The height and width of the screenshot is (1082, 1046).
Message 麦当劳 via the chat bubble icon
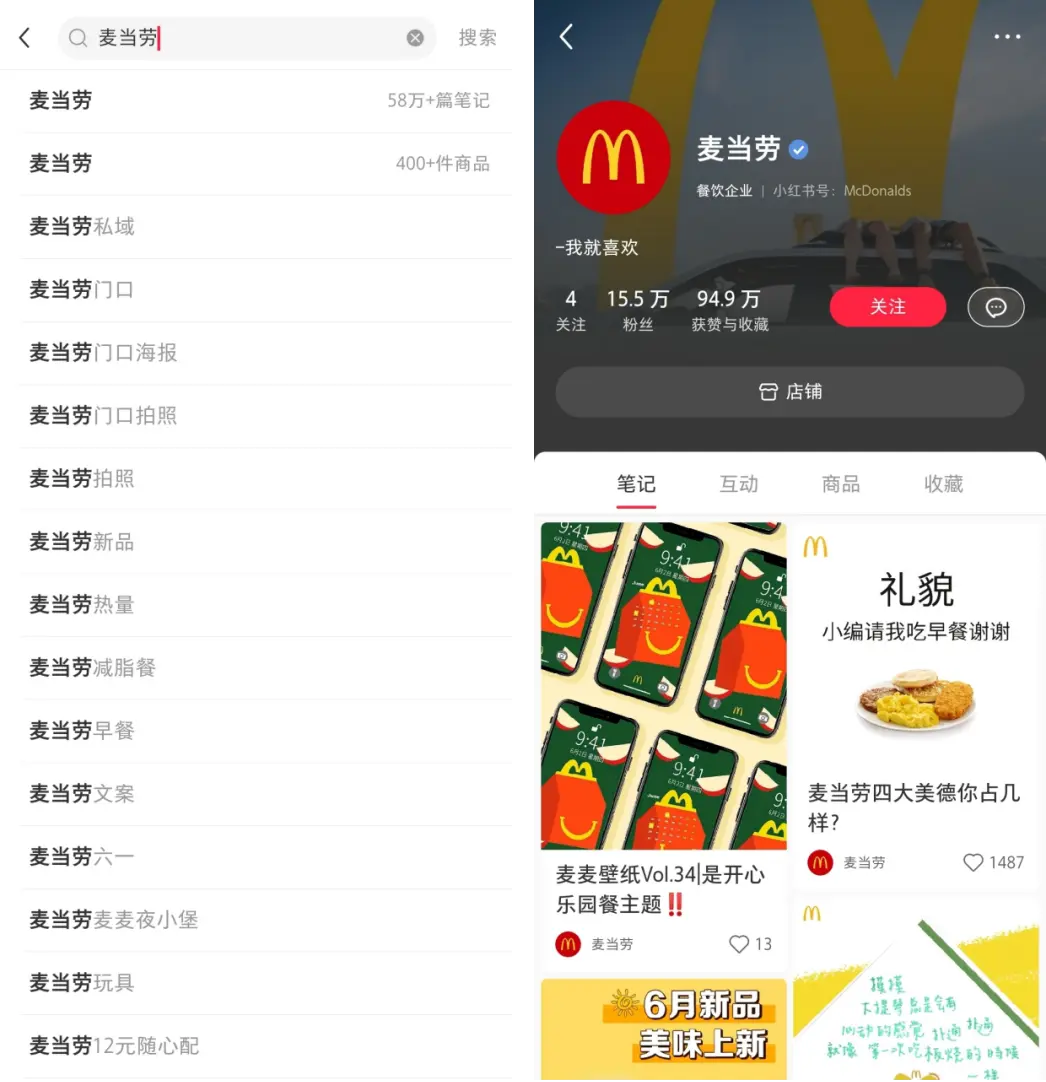click(x=996, y=307)
